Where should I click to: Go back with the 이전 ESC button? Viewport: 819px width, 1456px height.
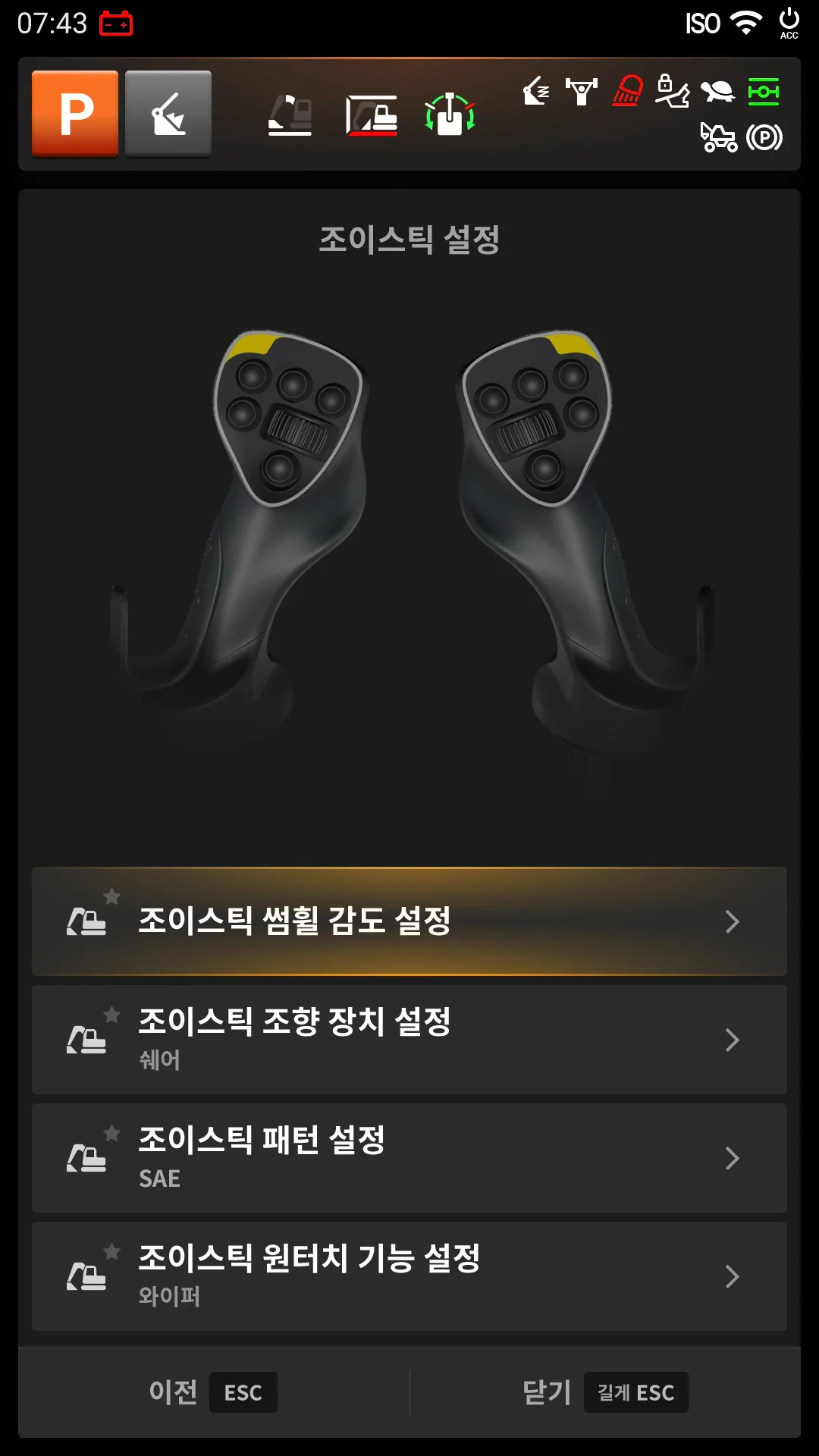point(213,1392)
